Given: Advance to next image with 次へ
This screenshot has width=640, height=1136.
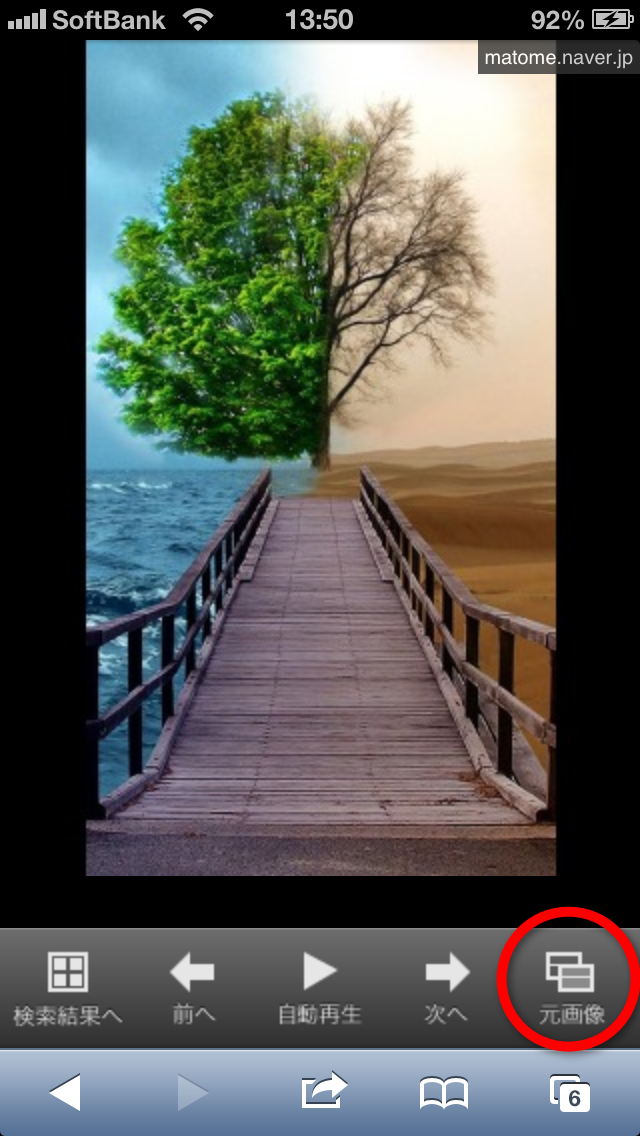Looking at the screenshot, I should click(447, 989).
